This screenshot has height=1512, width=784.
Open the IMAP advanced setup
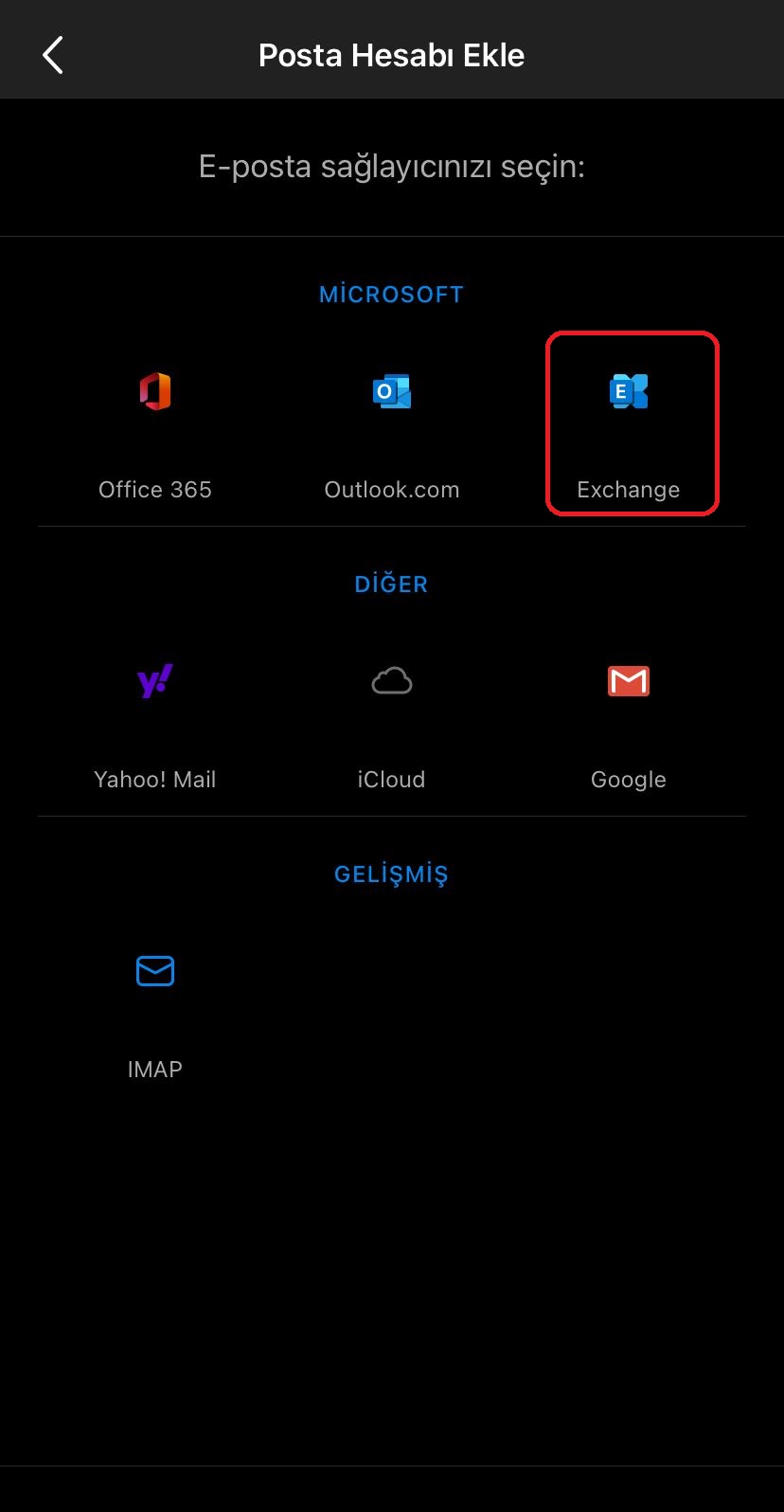click(155, 1007)
